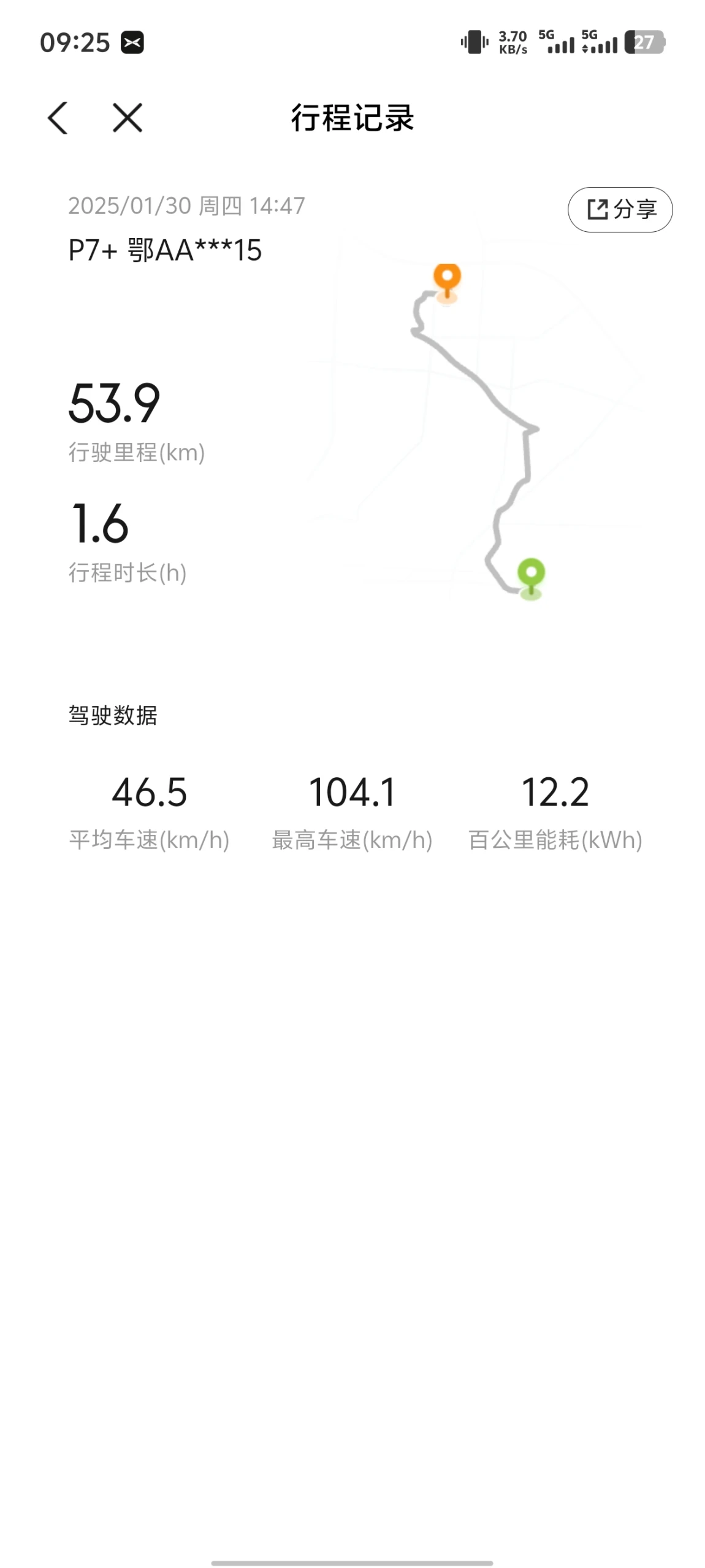705x1568 pixels.
Task: Close the trip record page
Action: tap(128, 118)
